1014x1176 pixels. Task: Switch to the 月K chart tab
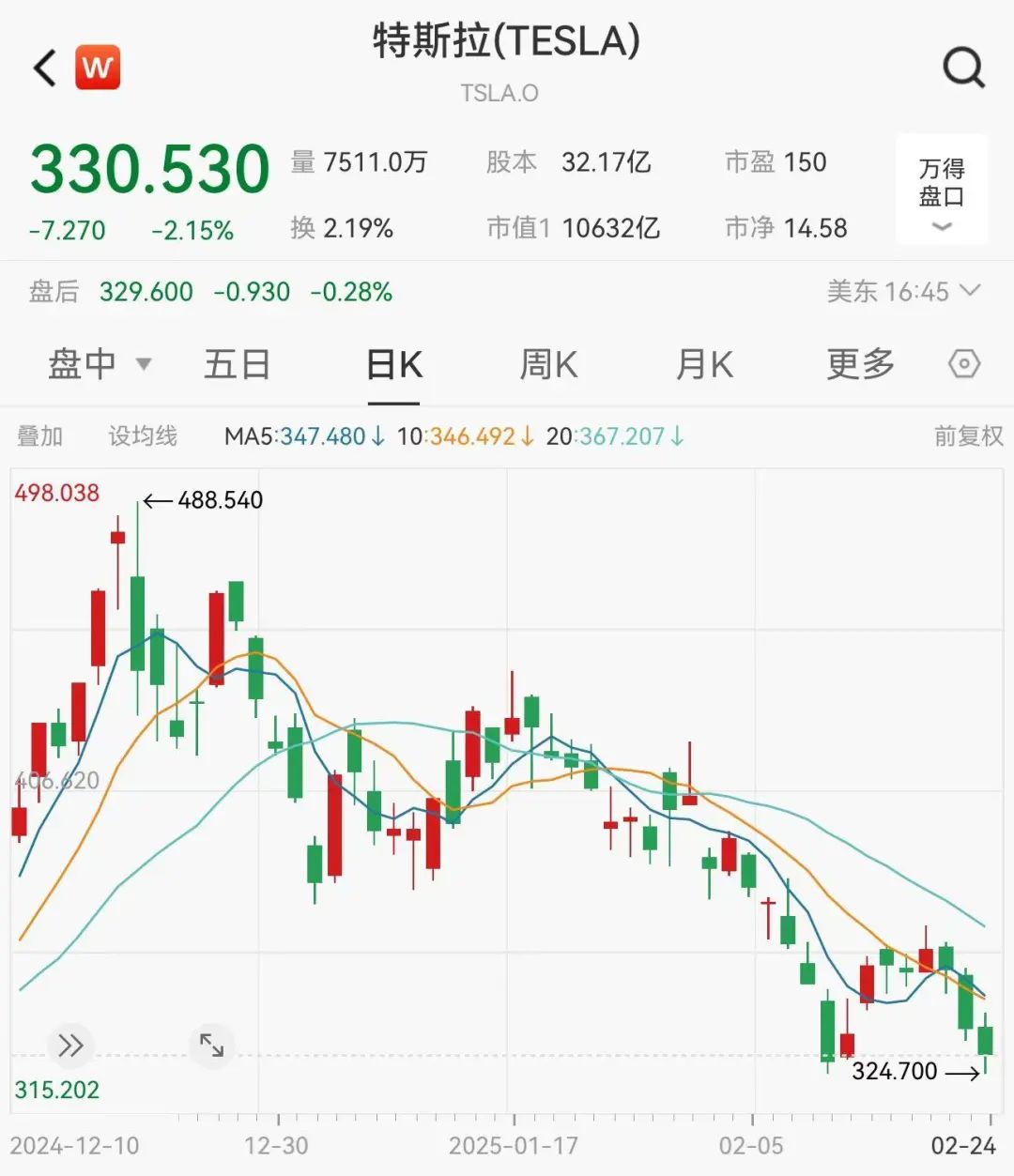coord(704,364)
